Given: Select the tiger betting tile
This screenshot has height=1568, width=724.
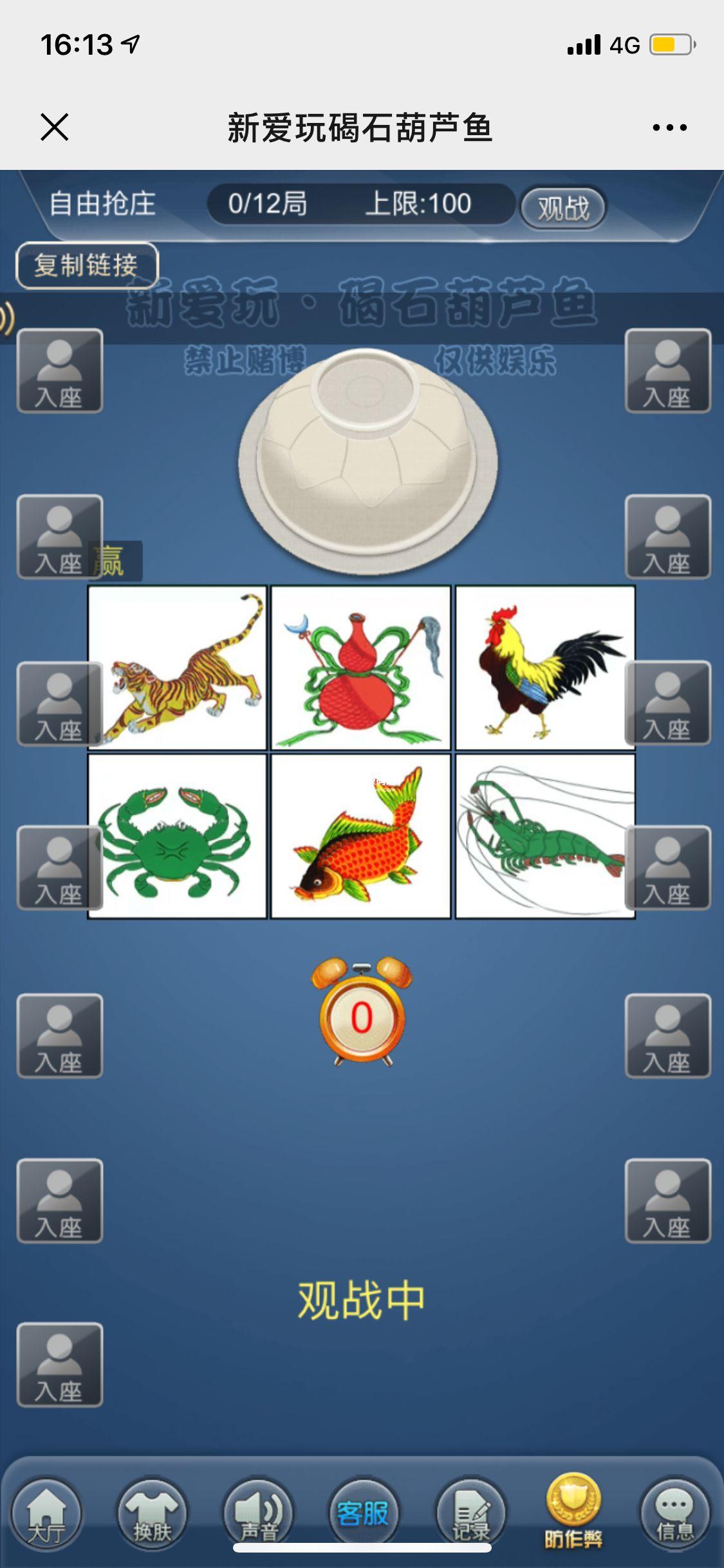Looking at the screenshot, I should click(x=178, y=668).
